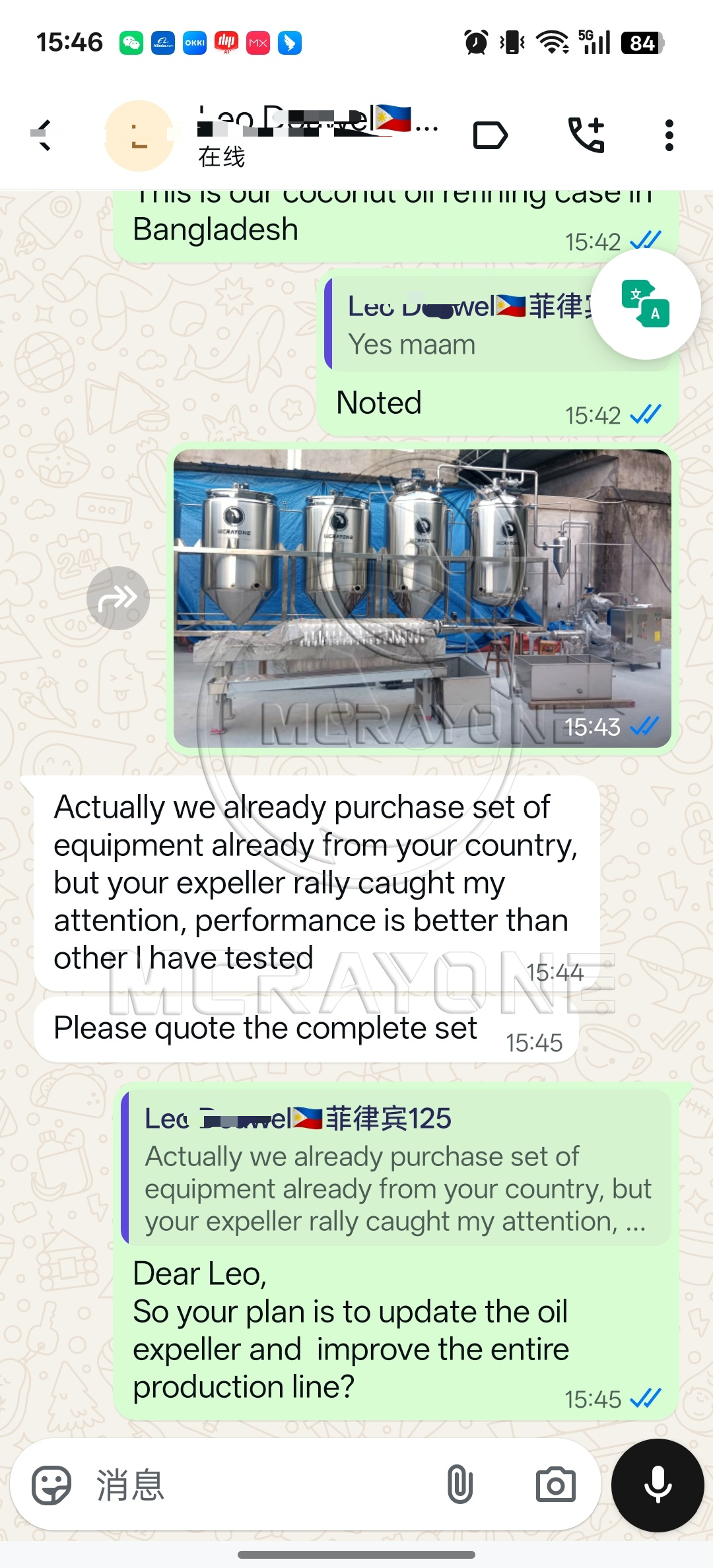Open the overflow menu

(669, 135)
